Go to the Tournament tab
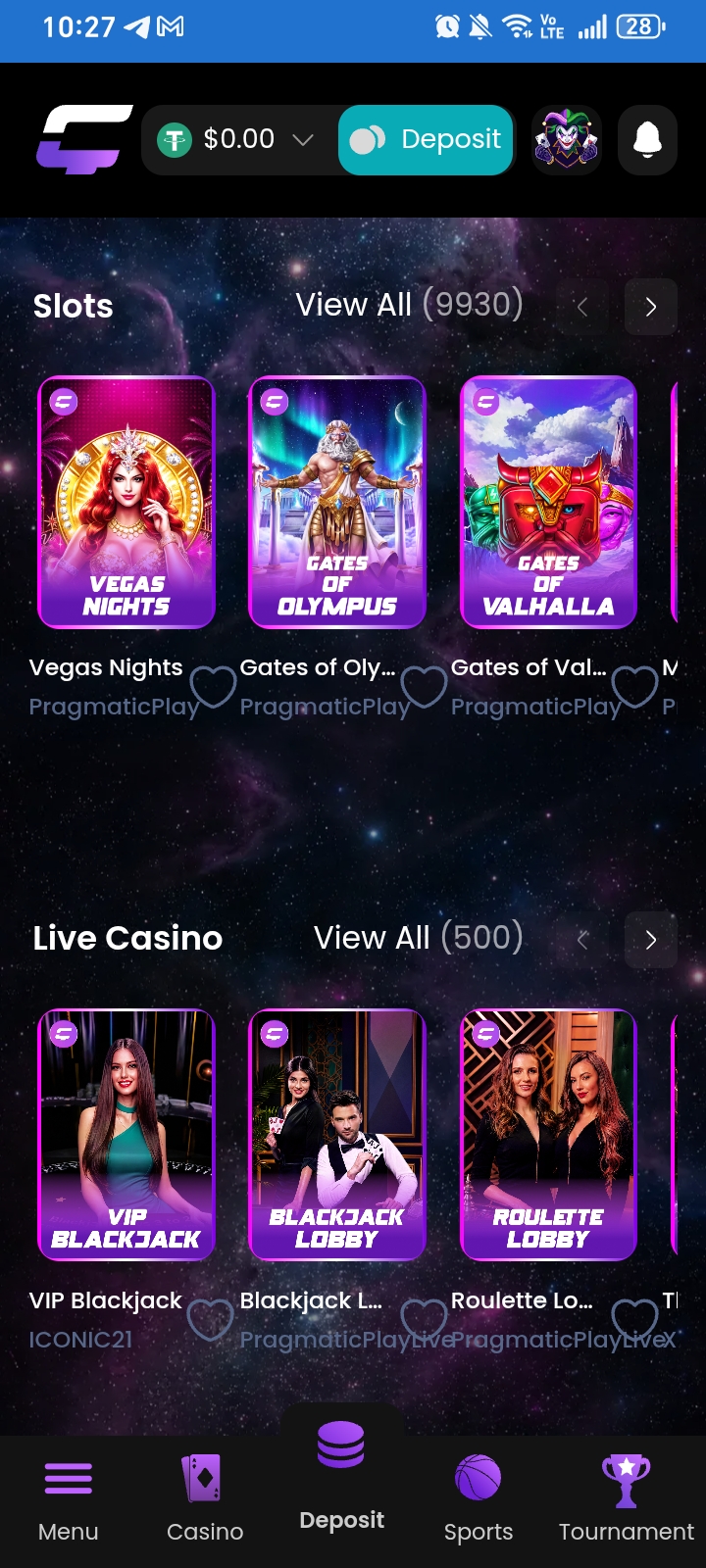Viewport: 706px width, 1568px height. coord(627,1499)
